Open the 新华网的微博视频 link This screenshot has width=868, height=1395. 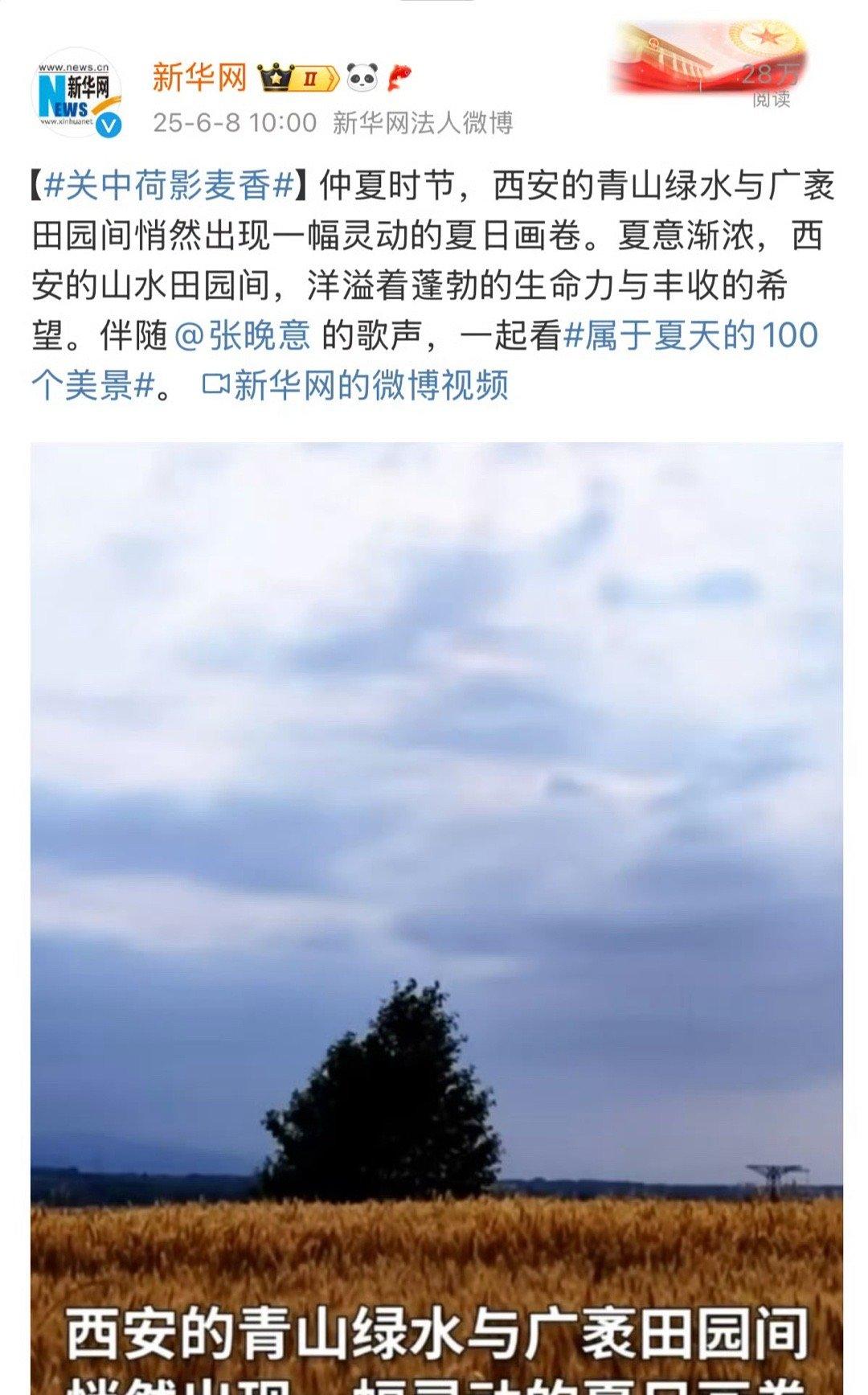355,385
